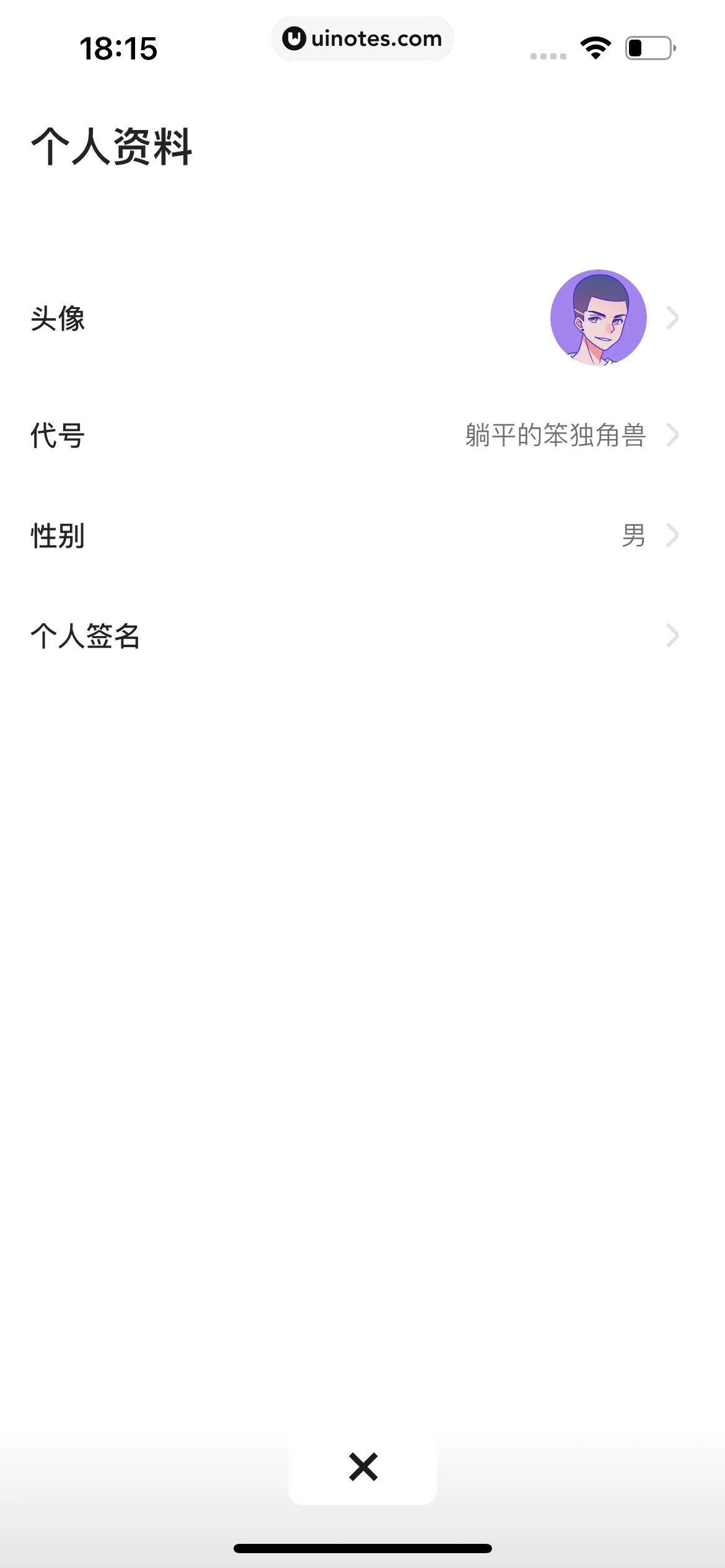Click the clock showing 18:15
The image size is (725, 1568).
pos(119,46)
